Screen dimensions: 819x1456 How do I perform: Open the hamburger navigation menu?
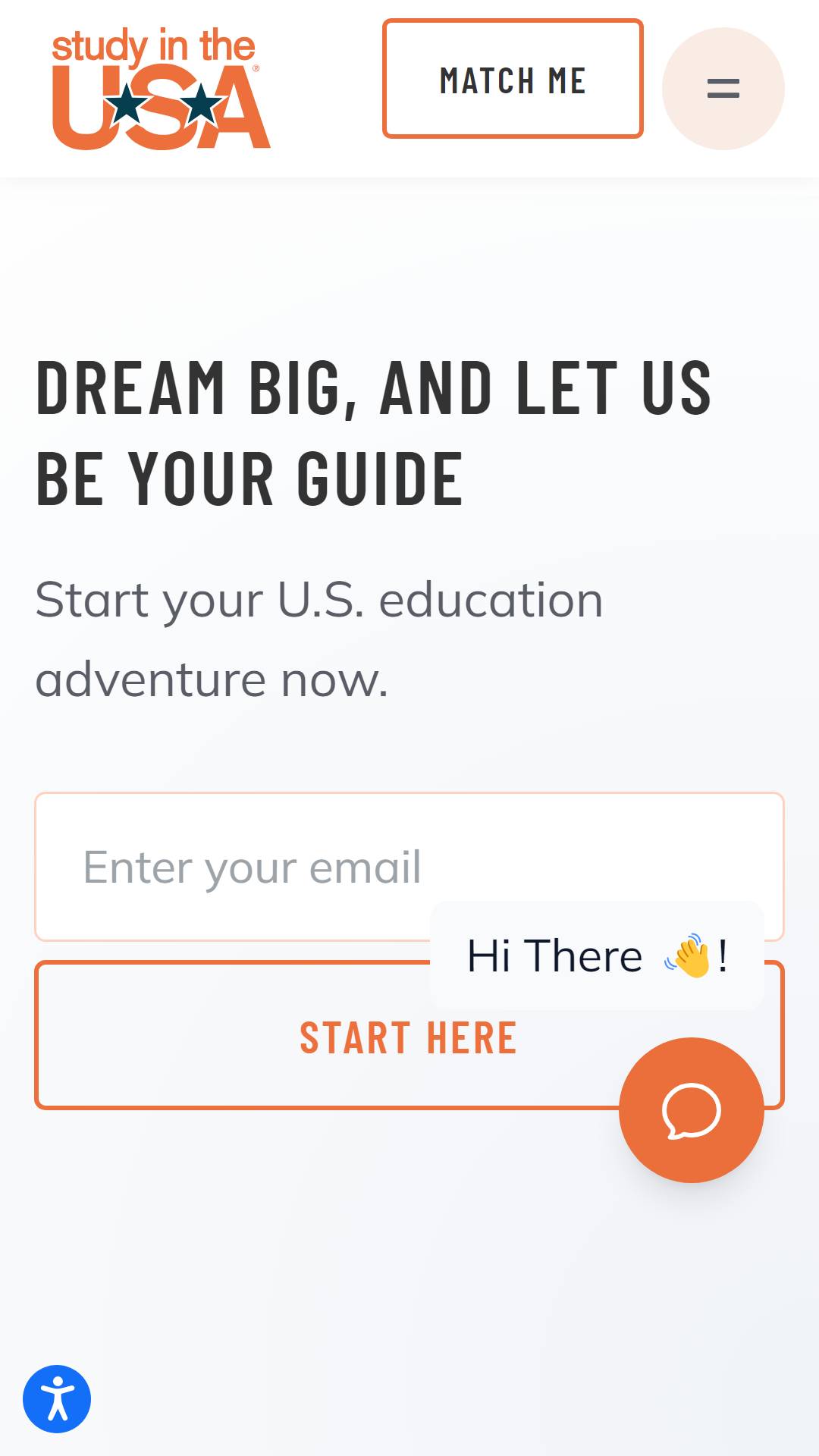pos(723,89)
